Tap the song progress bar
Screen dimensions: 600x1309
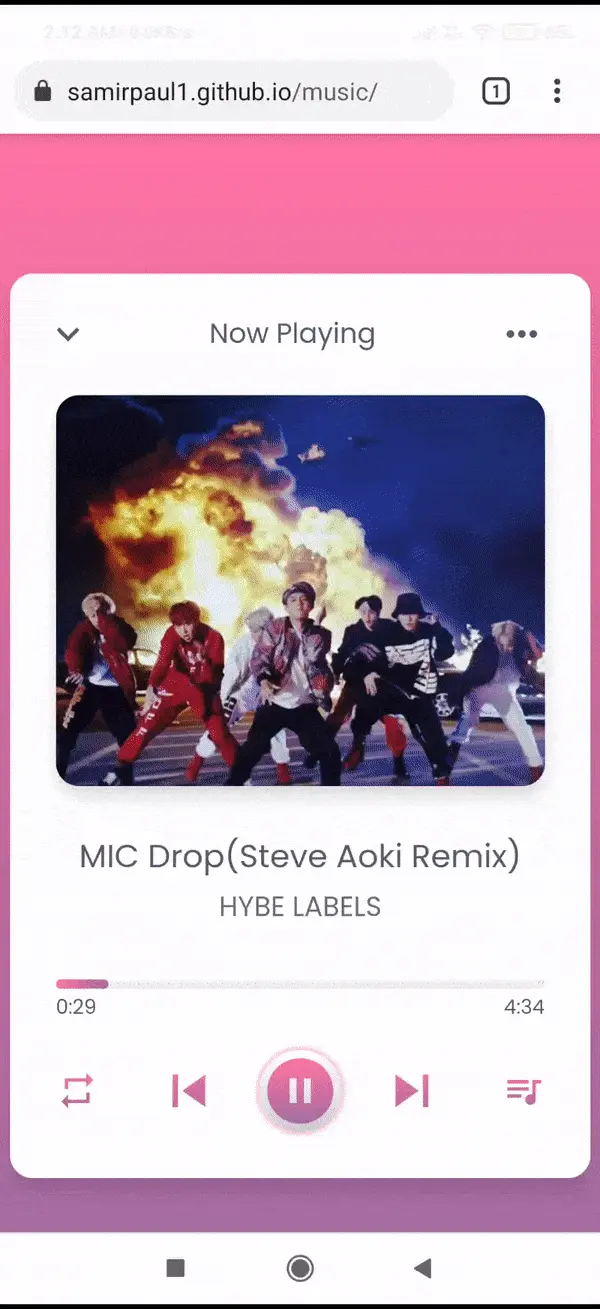pyautogui.click(x=300, y=984)
